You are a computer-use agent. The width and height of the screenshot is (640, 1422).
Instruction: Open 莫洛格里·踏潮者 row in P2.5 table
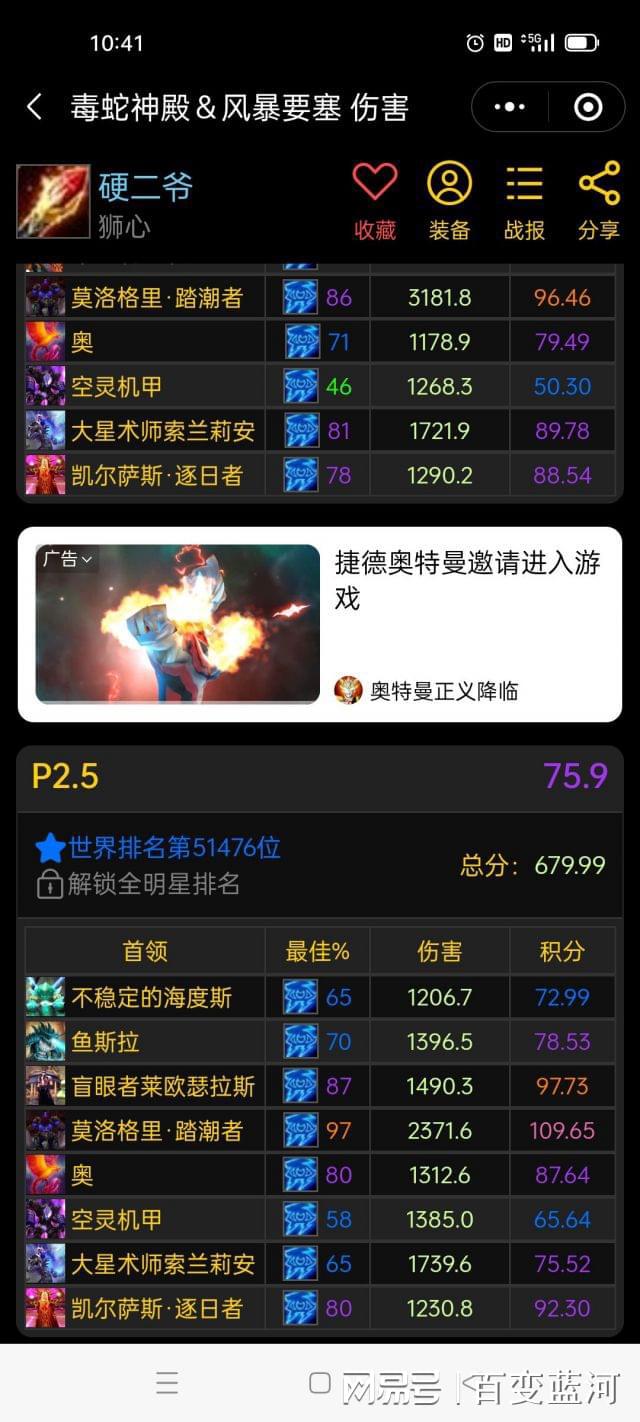pos(156,1131)
